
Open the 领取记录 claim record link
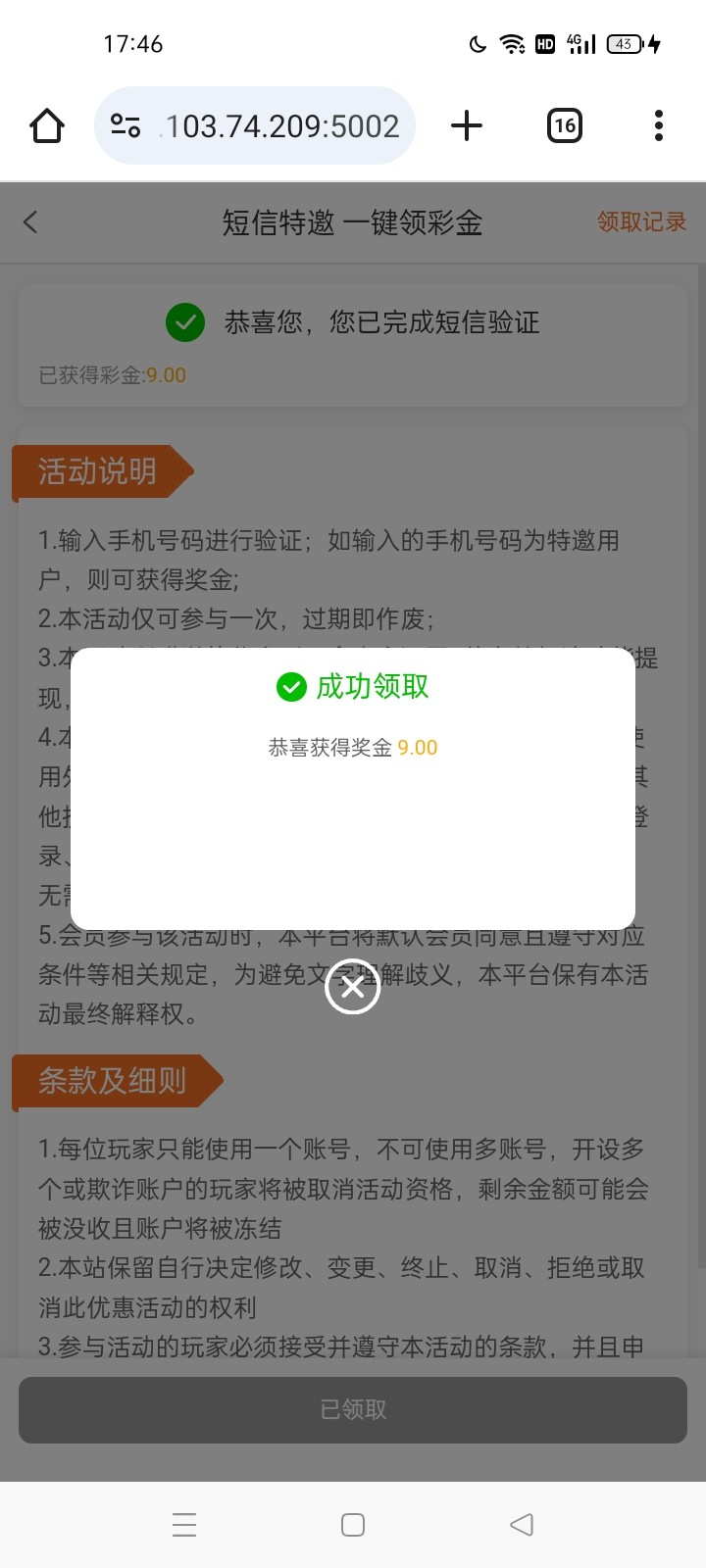[640, 222]
